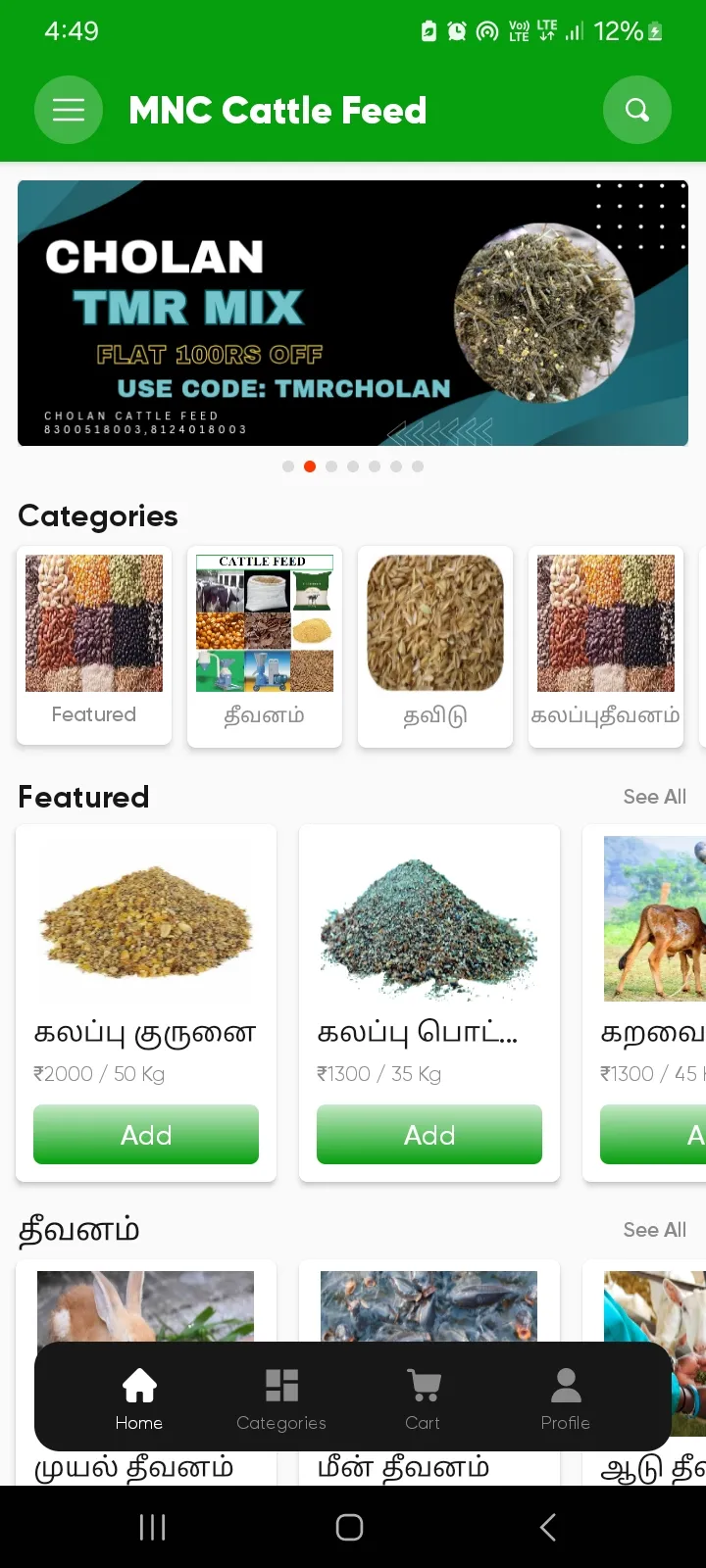
Task: Open the Profile icon in bottom bar
Action: pos(565,1396)
